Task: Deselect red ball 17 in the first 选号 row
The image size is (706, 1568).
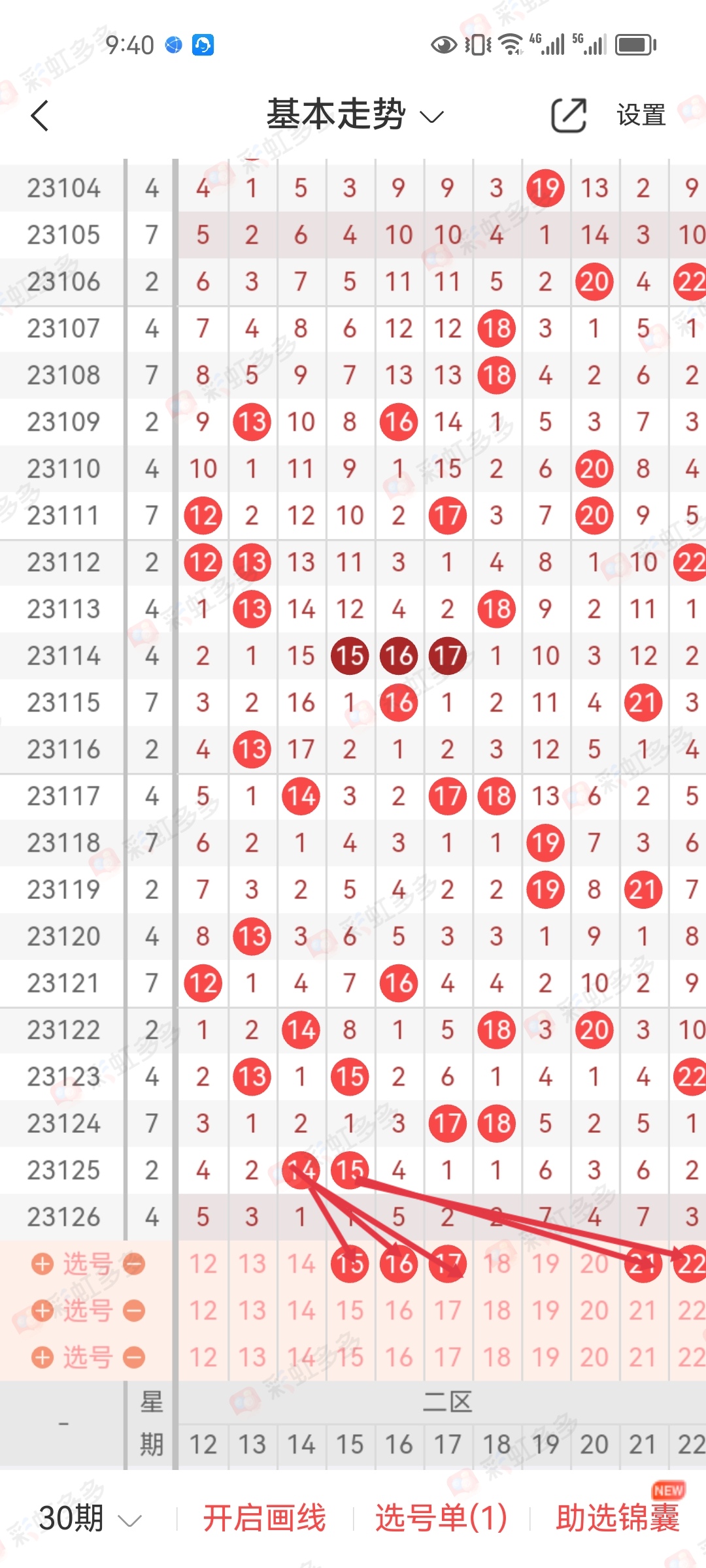Action: coord(448,1264)
